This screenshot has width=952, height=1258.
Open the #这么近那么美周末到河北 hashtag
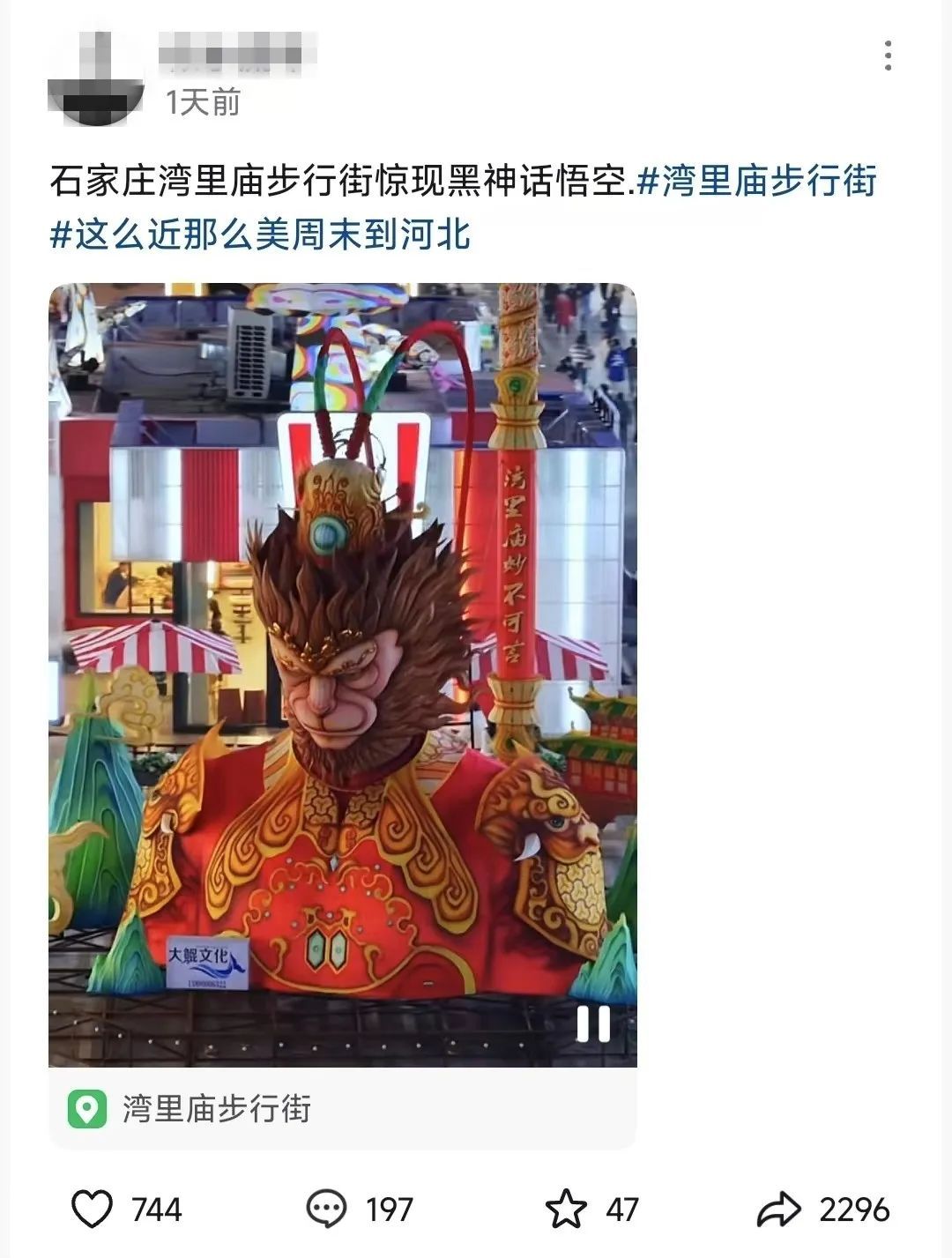260,234
